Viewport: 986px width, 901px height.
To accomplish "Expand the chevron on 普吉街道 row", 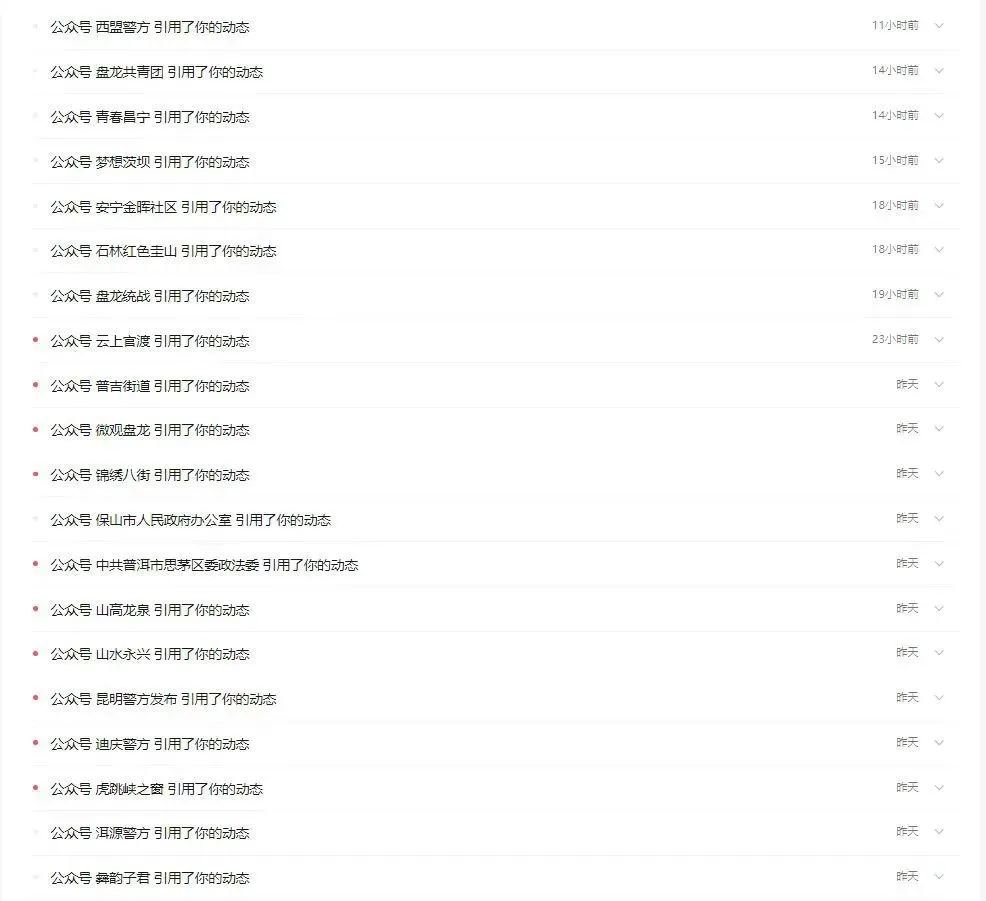I will [x=938, y=384].
